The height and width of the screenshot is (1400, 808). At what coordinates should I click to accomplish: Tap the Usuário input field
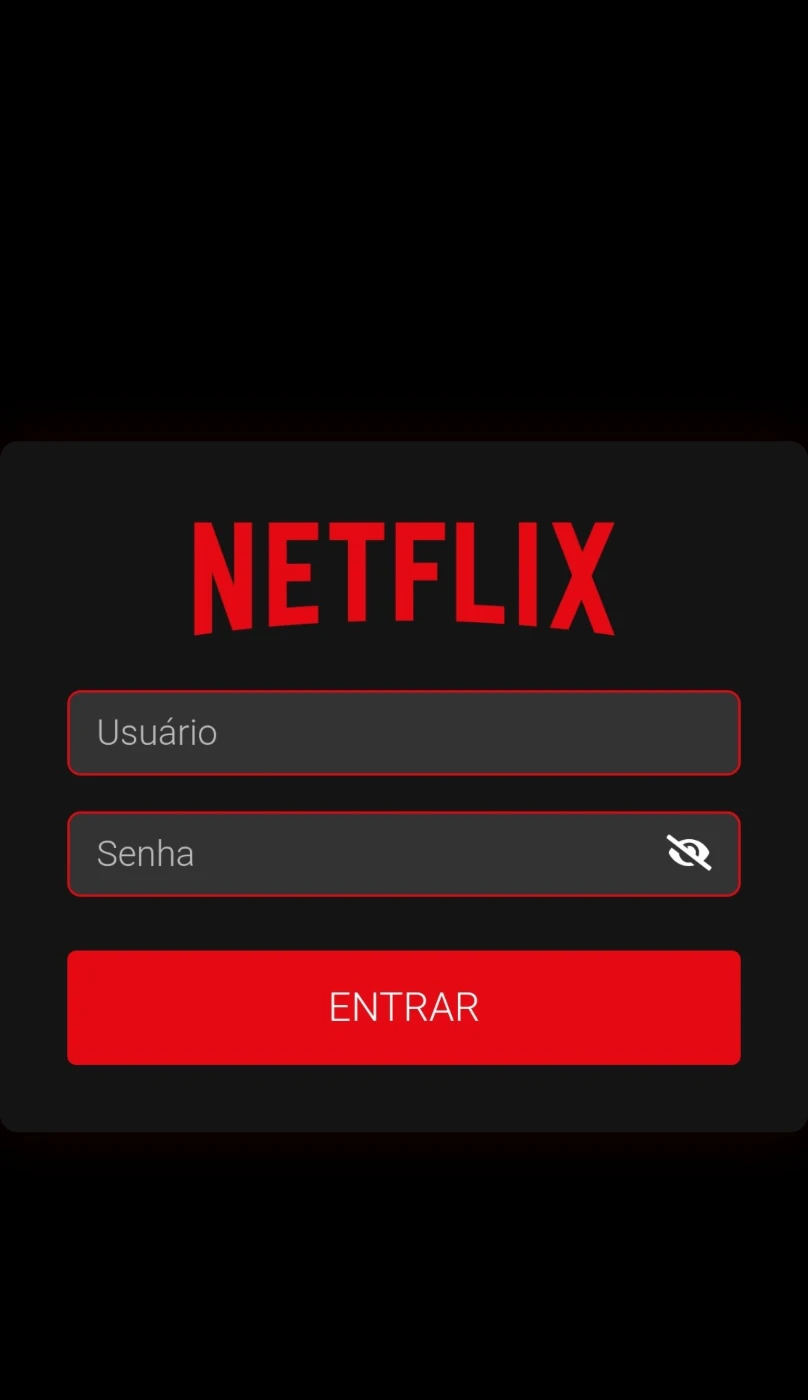point(404,733)
